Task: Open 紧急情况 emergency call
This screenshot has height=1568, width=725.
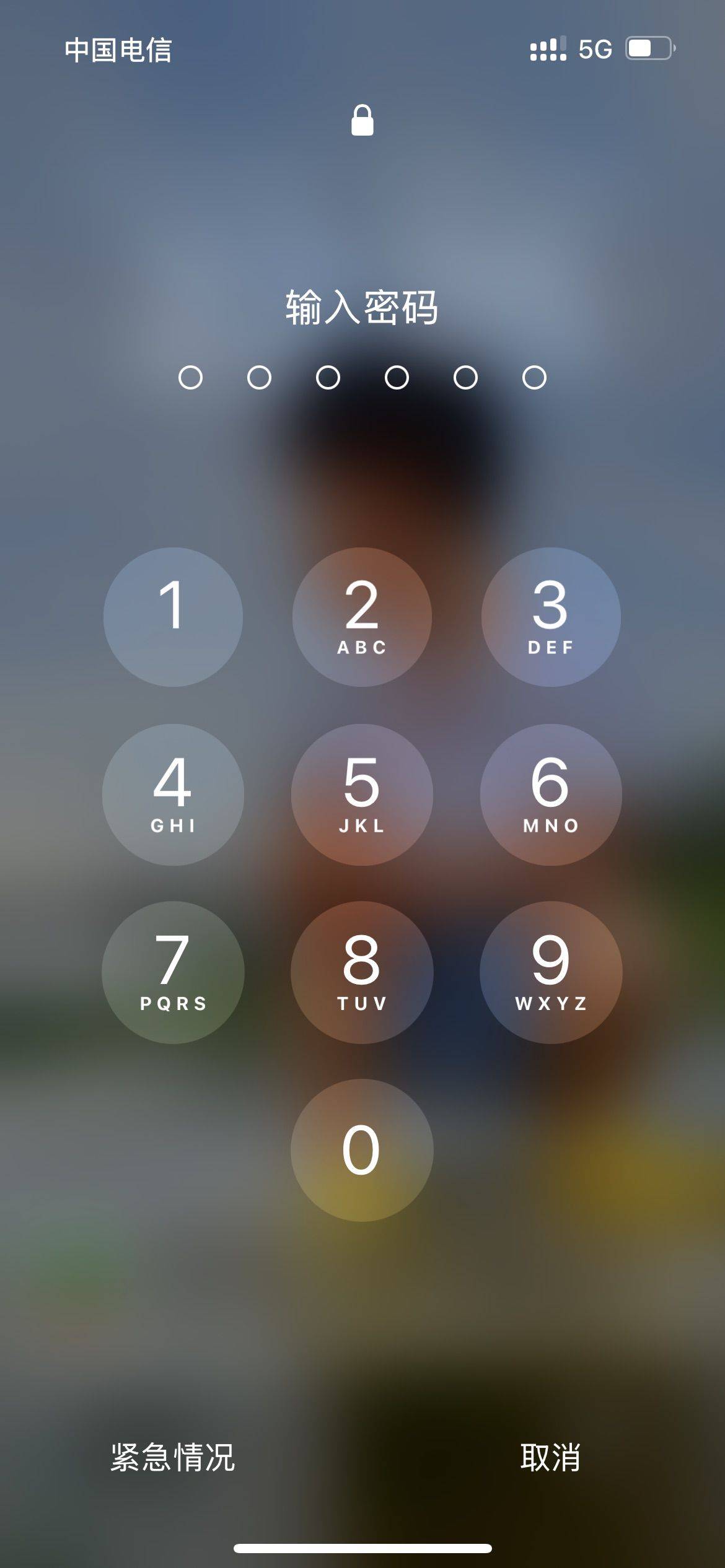Action: pos(173,1457)
